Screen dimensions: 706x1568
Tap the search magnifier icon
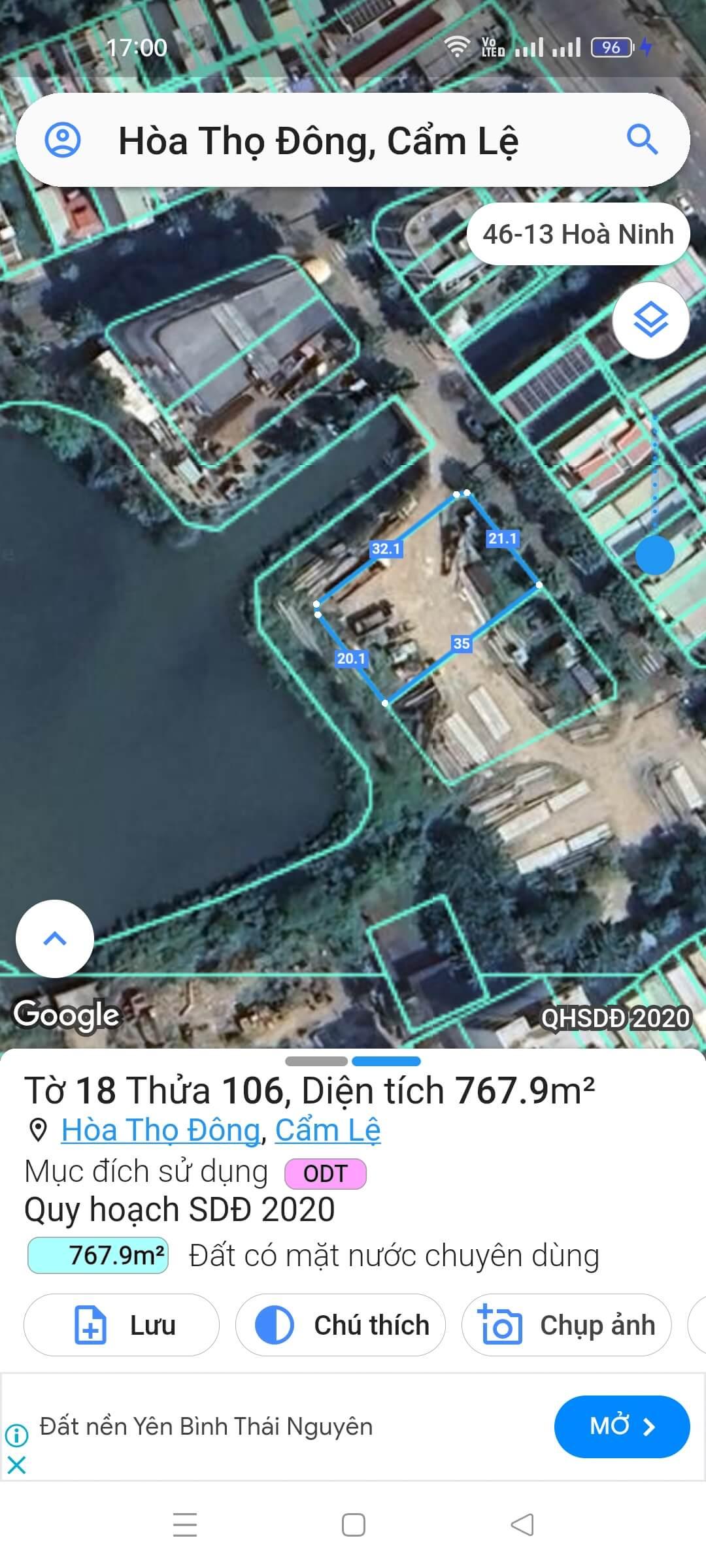click(x=641, y=140)
